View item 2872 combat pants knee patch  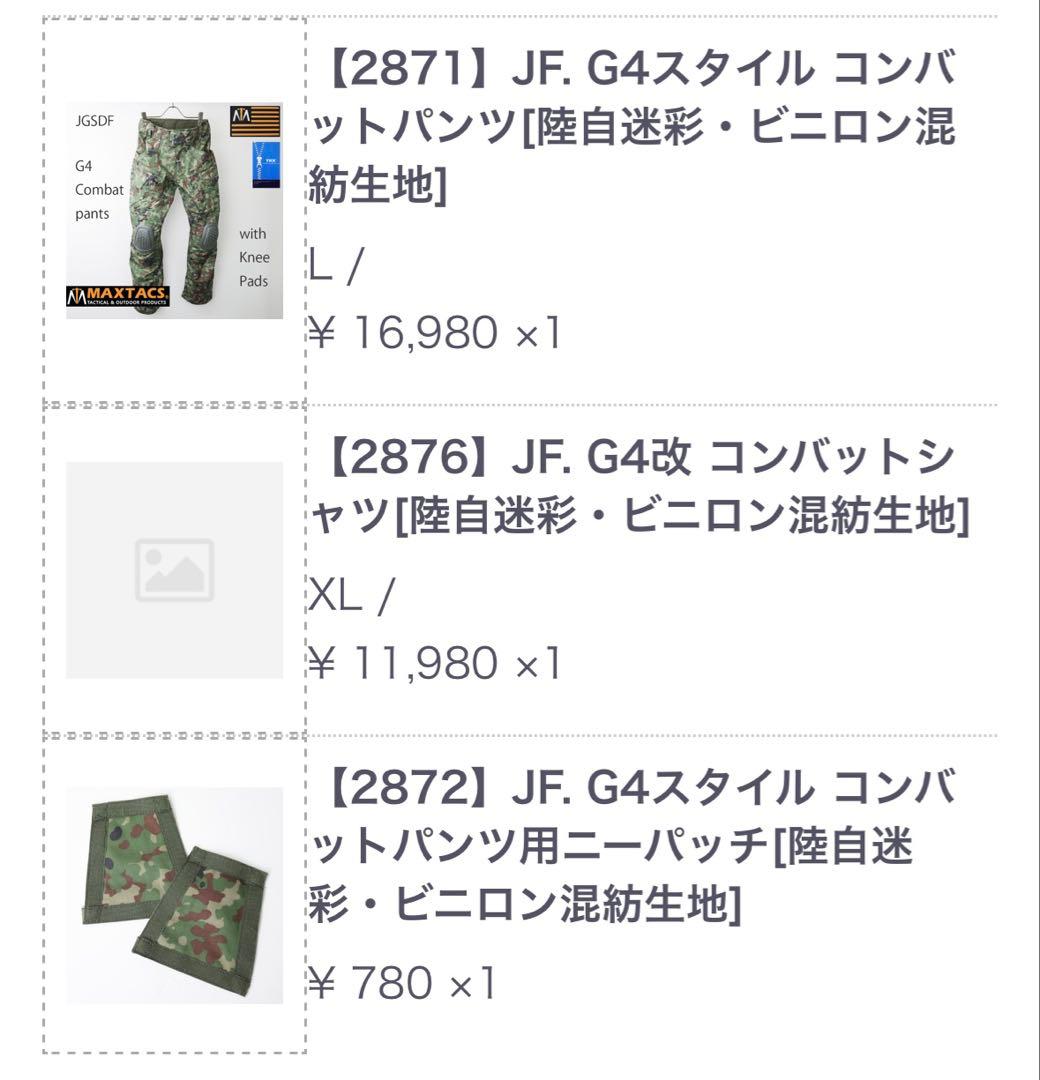click(x=630, y=847)
